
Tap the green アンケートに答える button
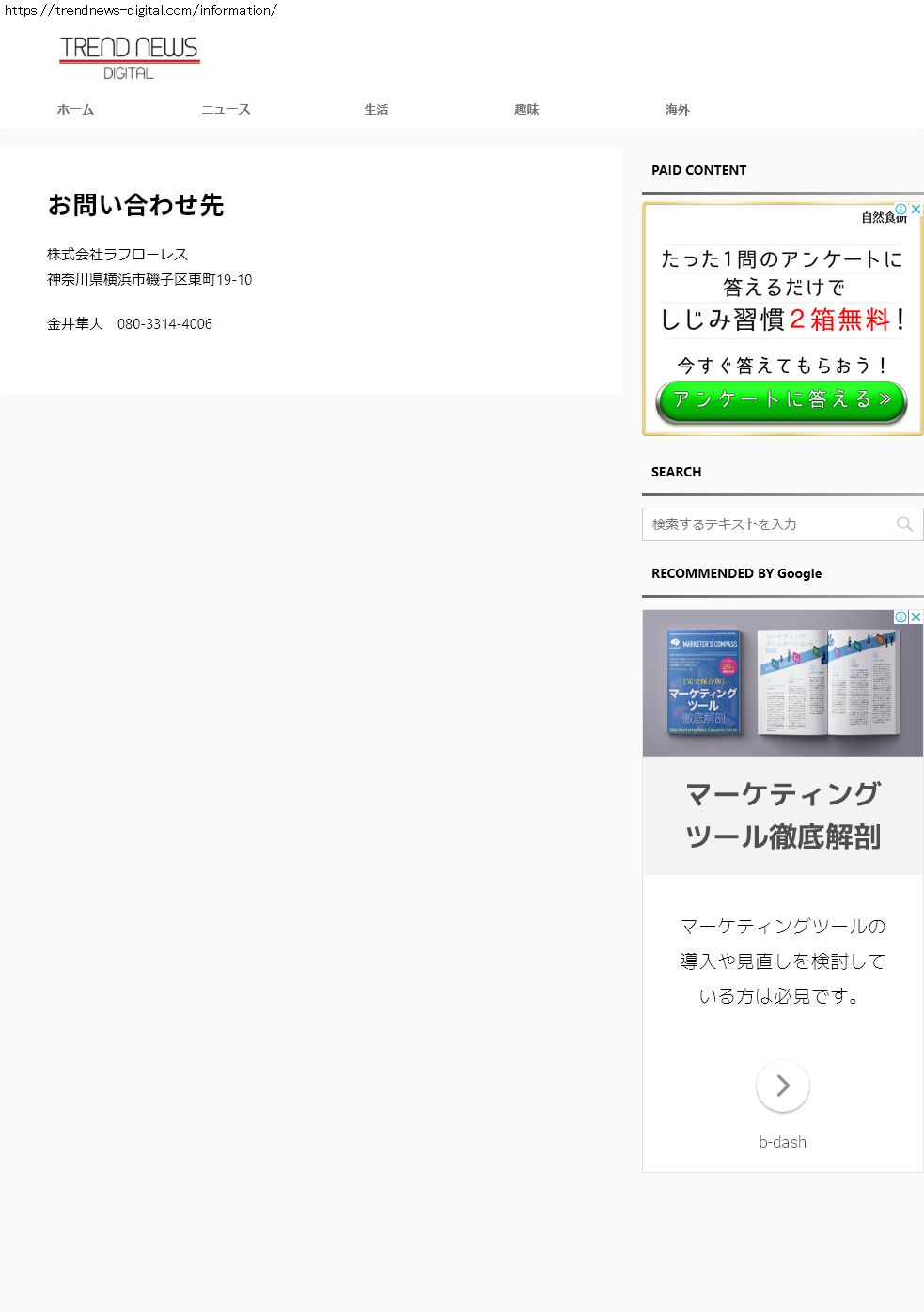click(781, 400)
